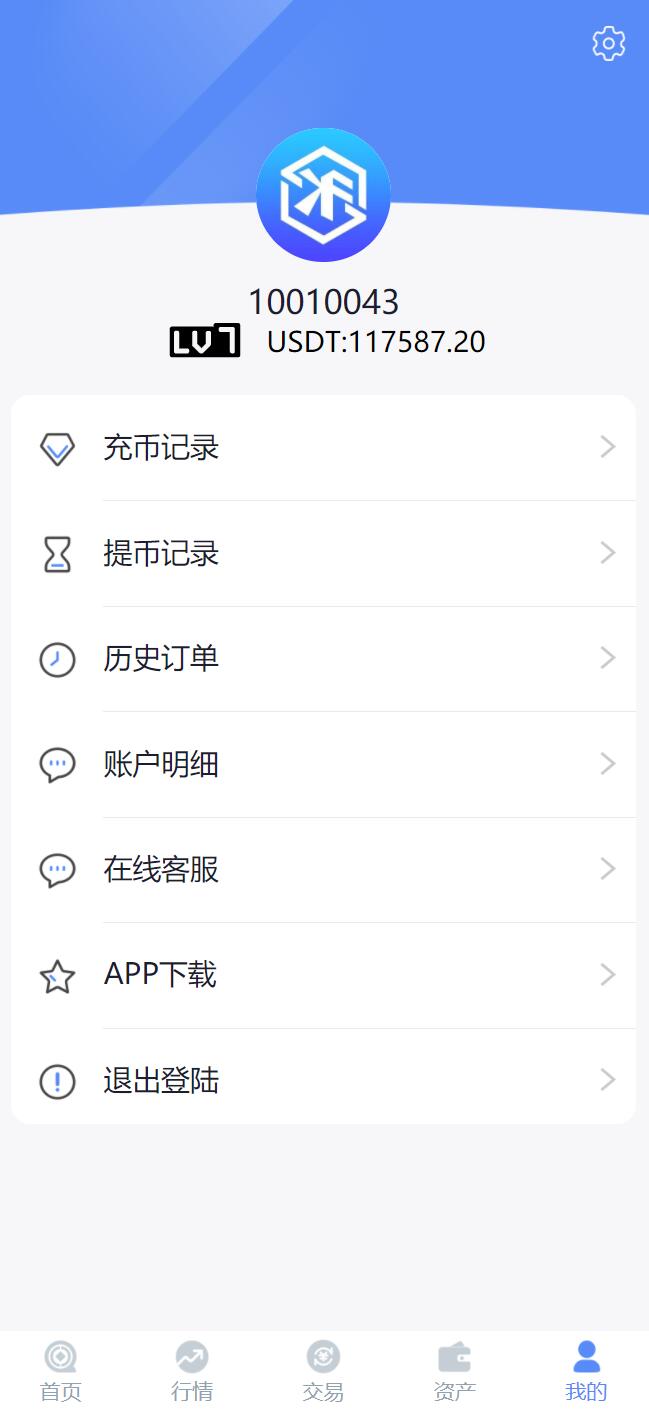Screen dimensions: 649x1412
Task: Contact 在线客服 online support
Action: point(323,870)
